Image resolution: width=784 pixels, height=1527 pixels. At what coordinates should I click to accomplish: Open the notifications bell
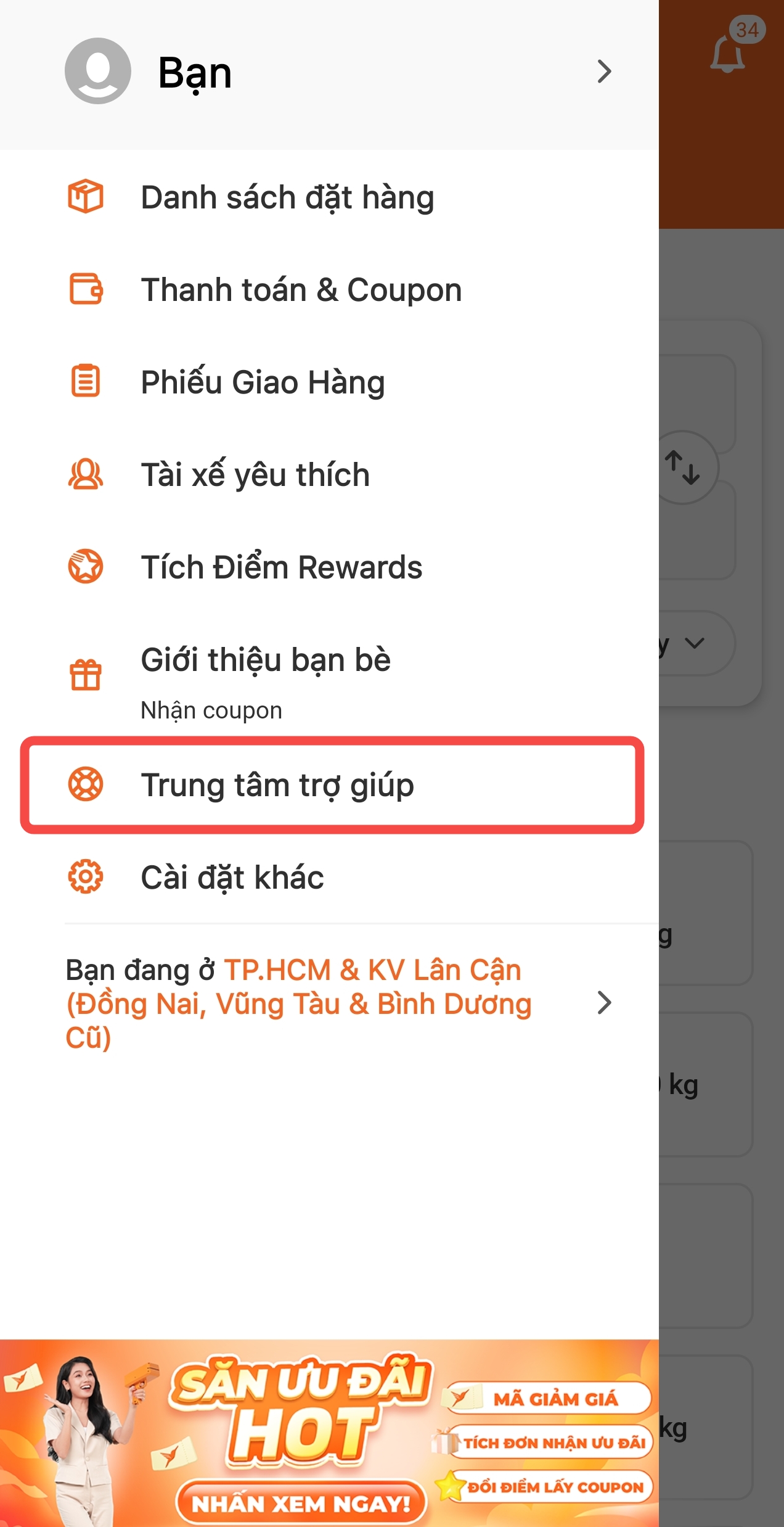[x=729, y=53]
